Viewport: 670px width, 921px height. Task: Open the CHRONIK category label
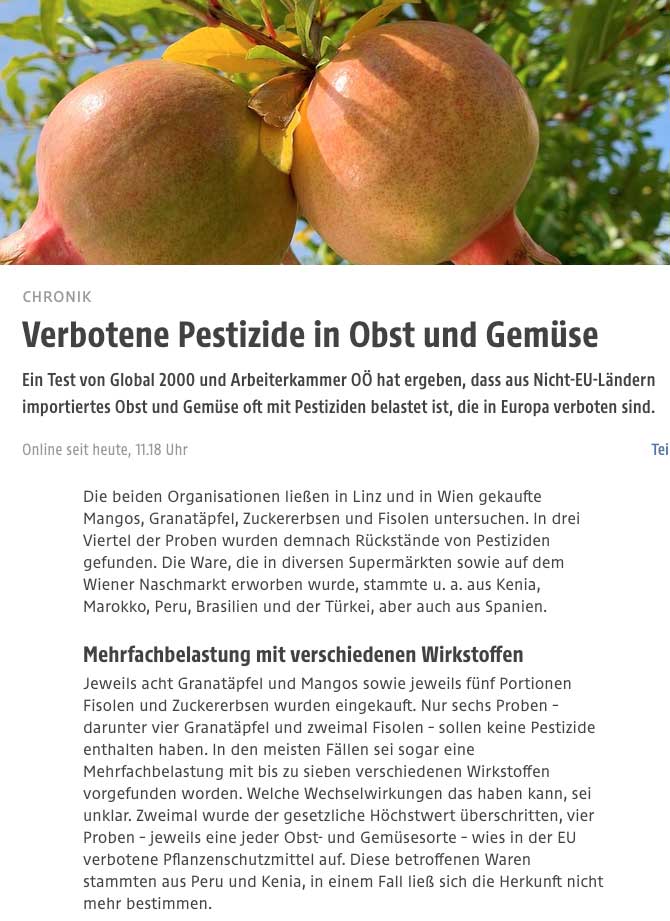click(57, 297)
